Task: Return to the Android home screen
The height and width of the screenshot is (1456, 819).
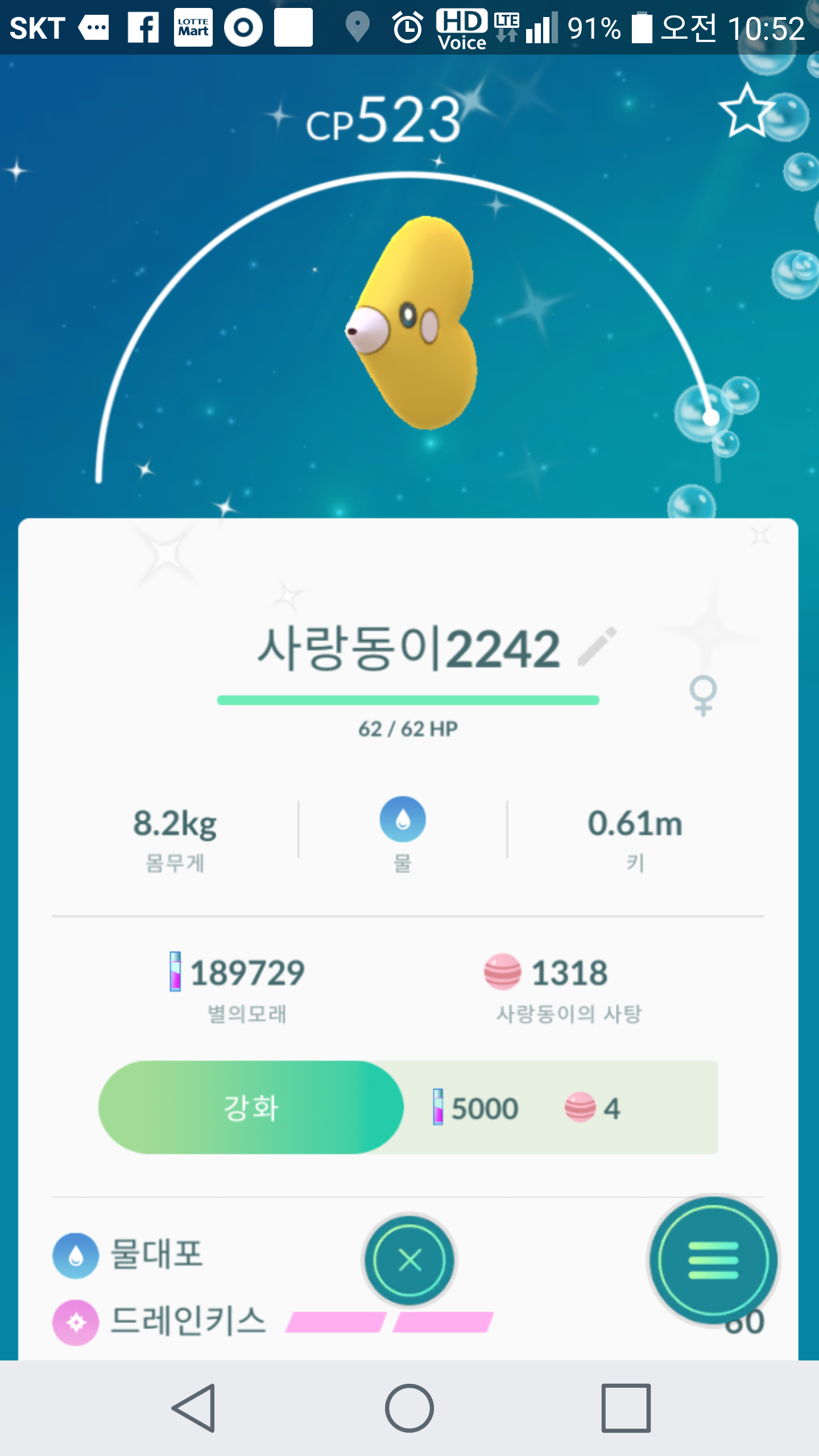Action: click(409, 1408)
